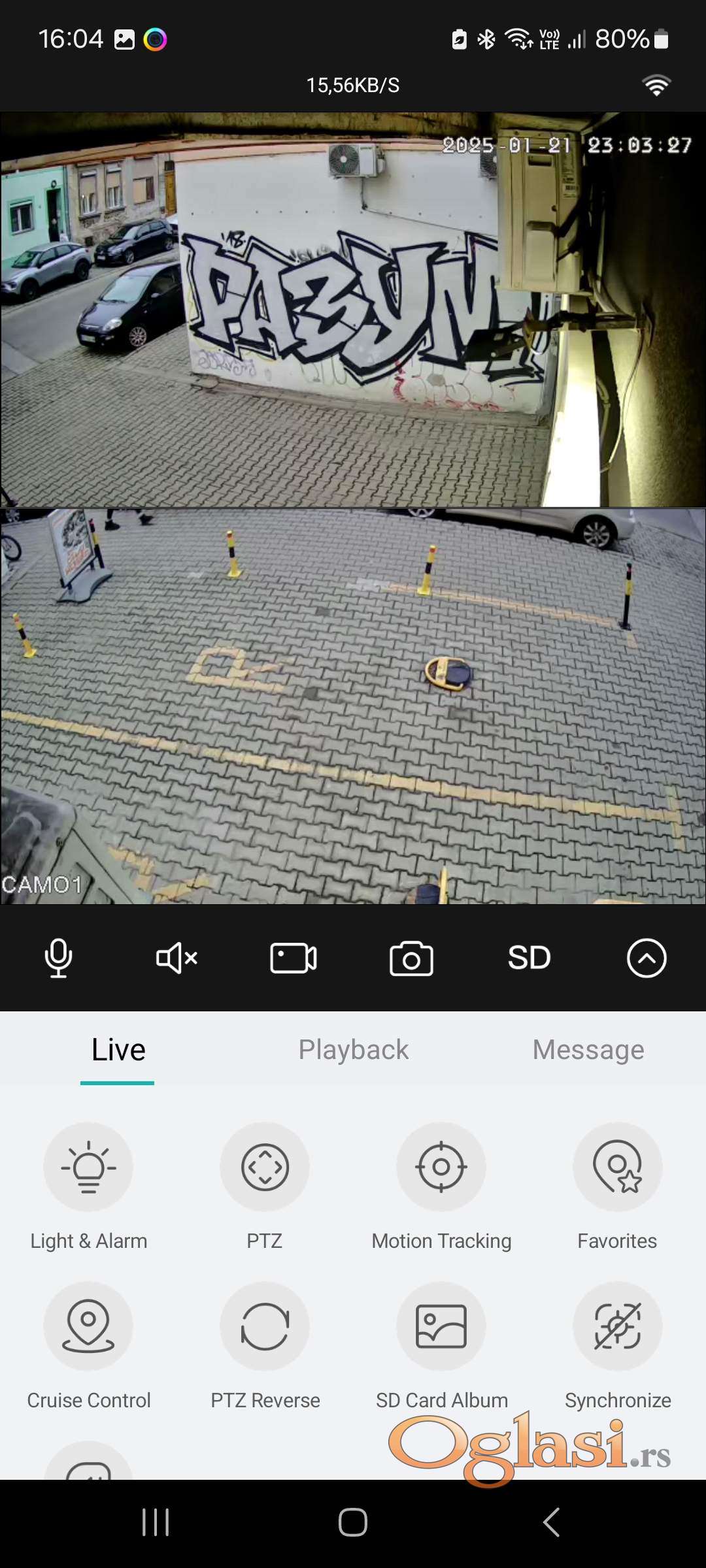Image resolution: width=706 pixels, height=1568 pixels.
Task: Open Light & Alarm settings
Action: [x=88, y=1167]
